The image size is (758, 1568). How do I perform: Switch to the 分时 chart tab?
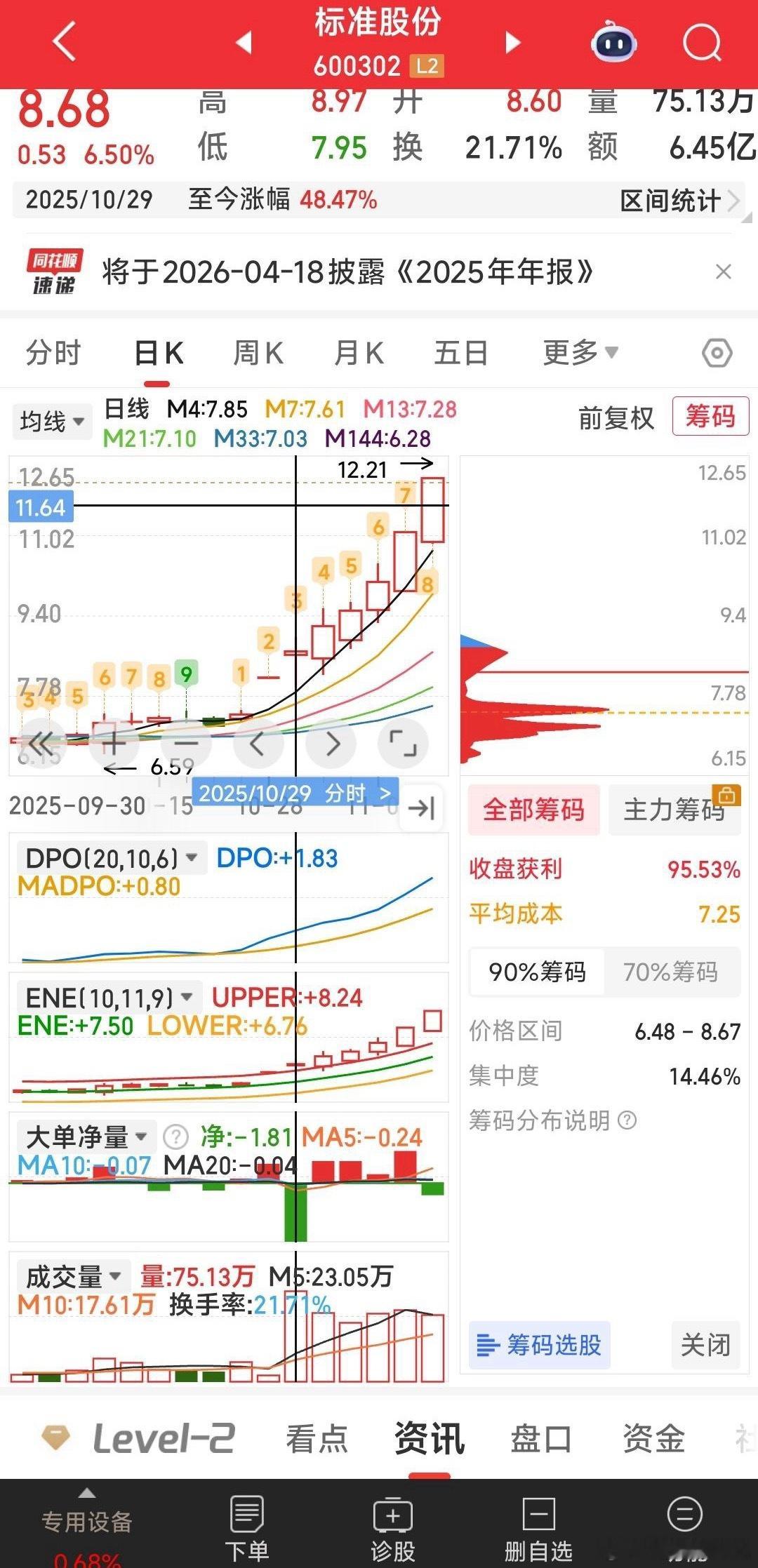click(53, 352)
